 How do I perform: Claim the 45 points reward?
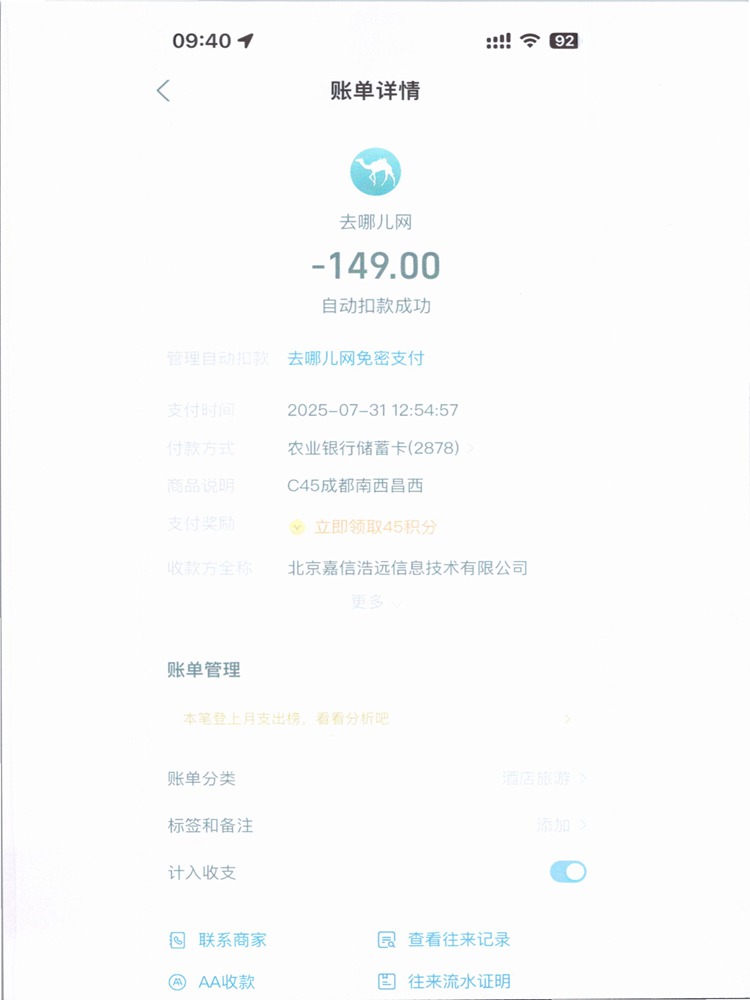point(374,527)
